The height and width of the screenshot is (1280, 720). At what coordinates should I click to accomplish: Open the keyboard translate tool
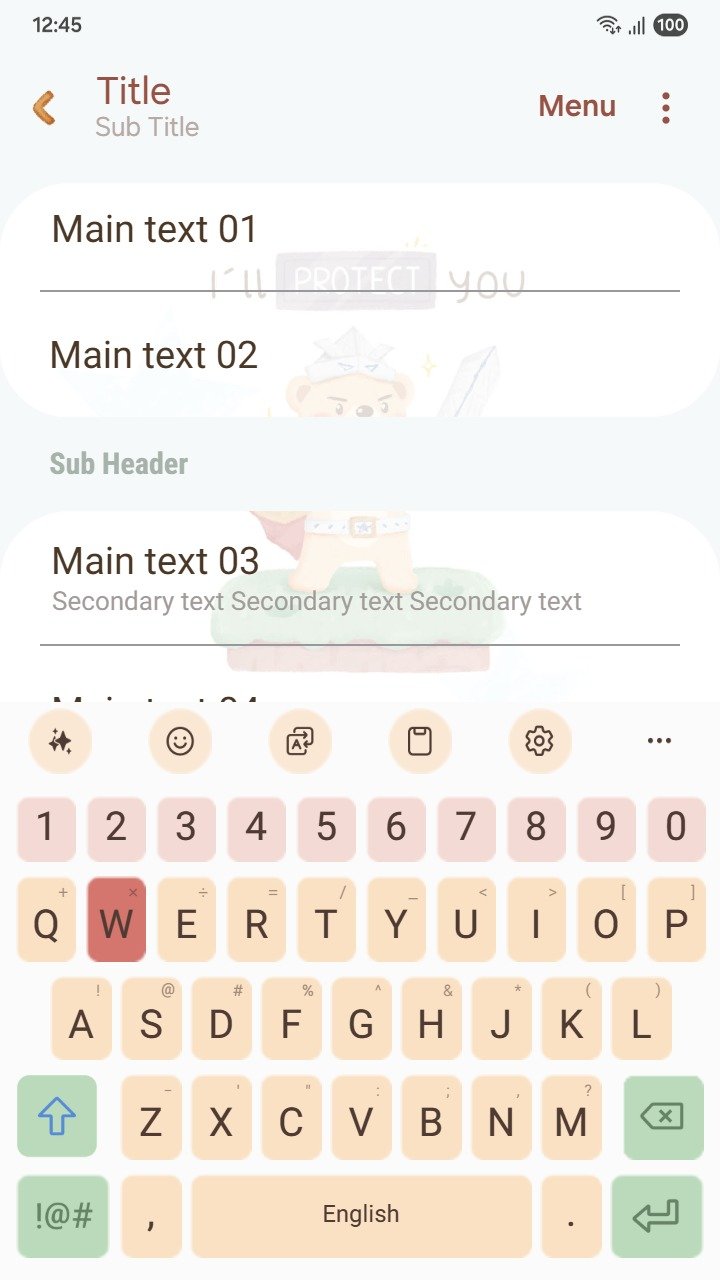tap(300, 741)
